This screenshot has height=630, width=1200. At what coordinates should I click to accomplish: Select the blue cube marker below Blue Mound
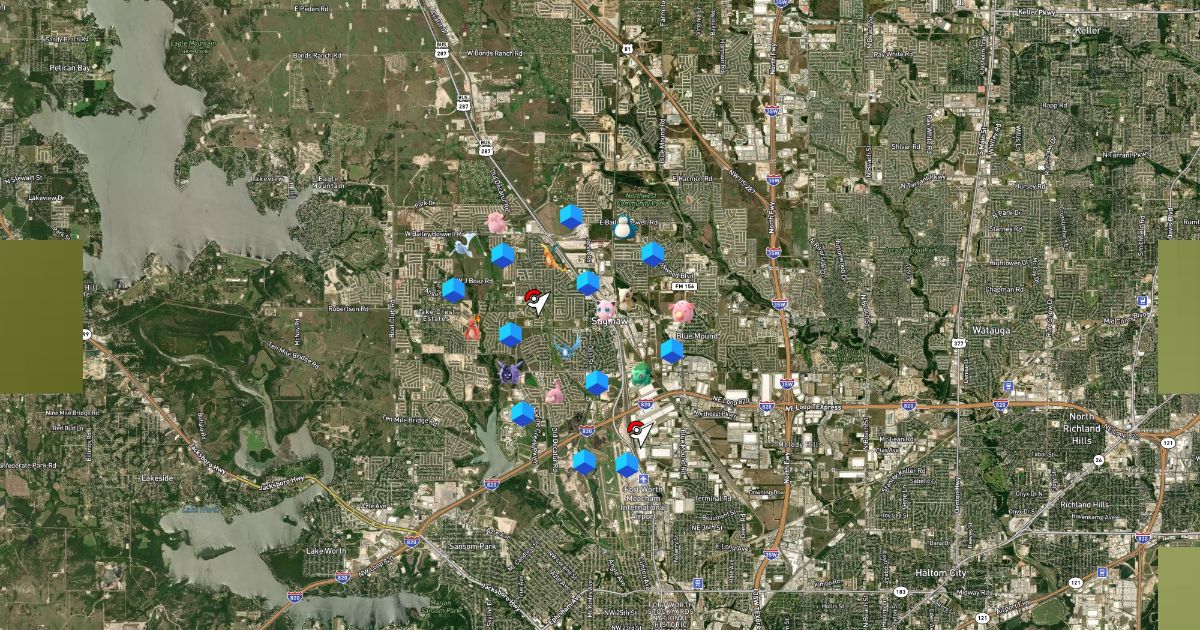(x=672, y=351)
